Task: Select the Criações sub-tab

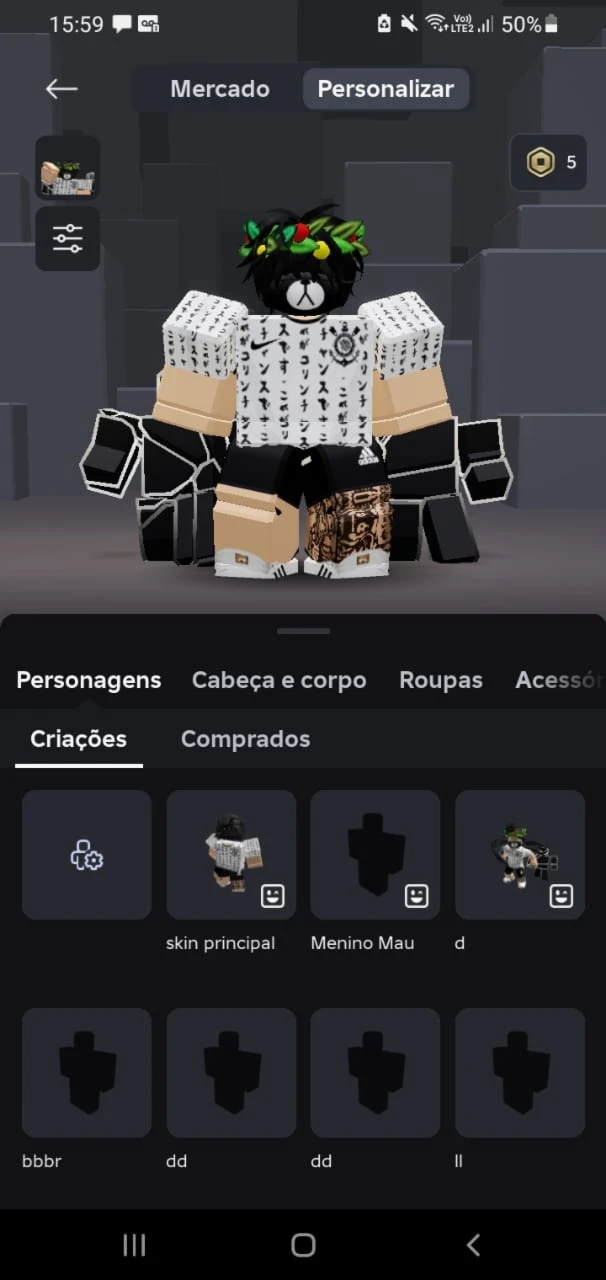Action: tap(78, 739)
